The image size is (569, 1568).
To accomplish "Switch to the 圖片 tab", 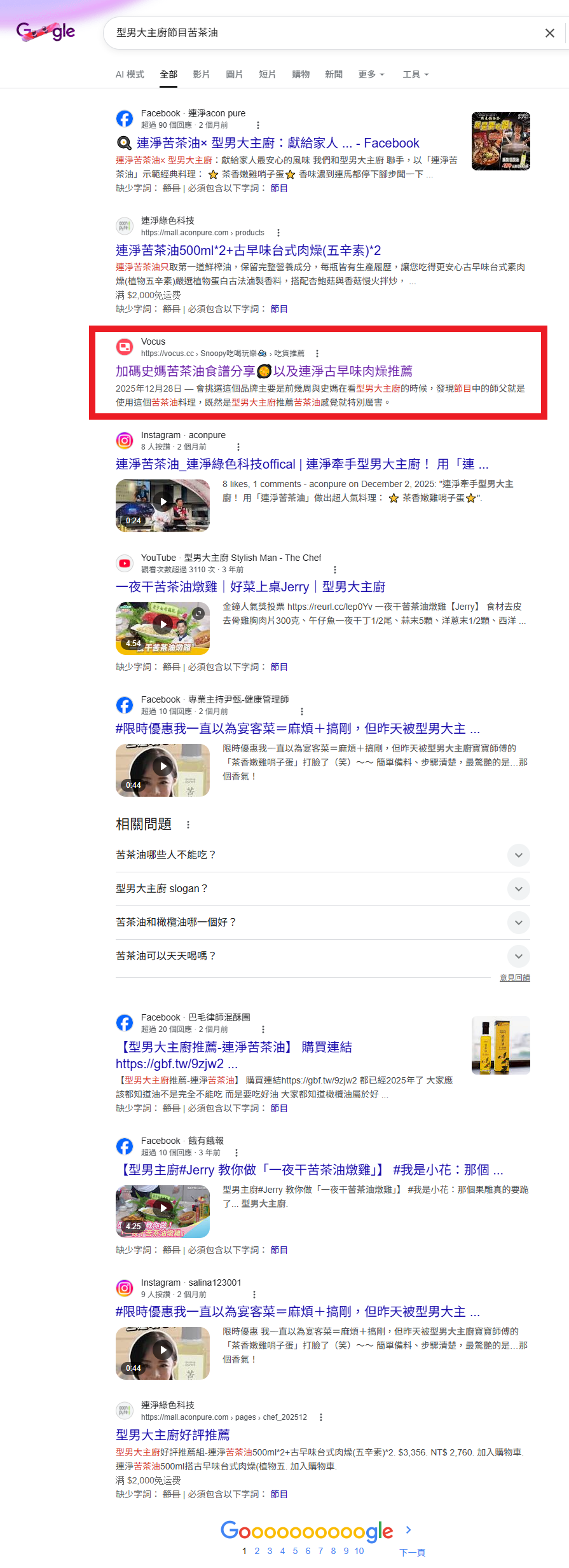I will [x=234, y=74].
